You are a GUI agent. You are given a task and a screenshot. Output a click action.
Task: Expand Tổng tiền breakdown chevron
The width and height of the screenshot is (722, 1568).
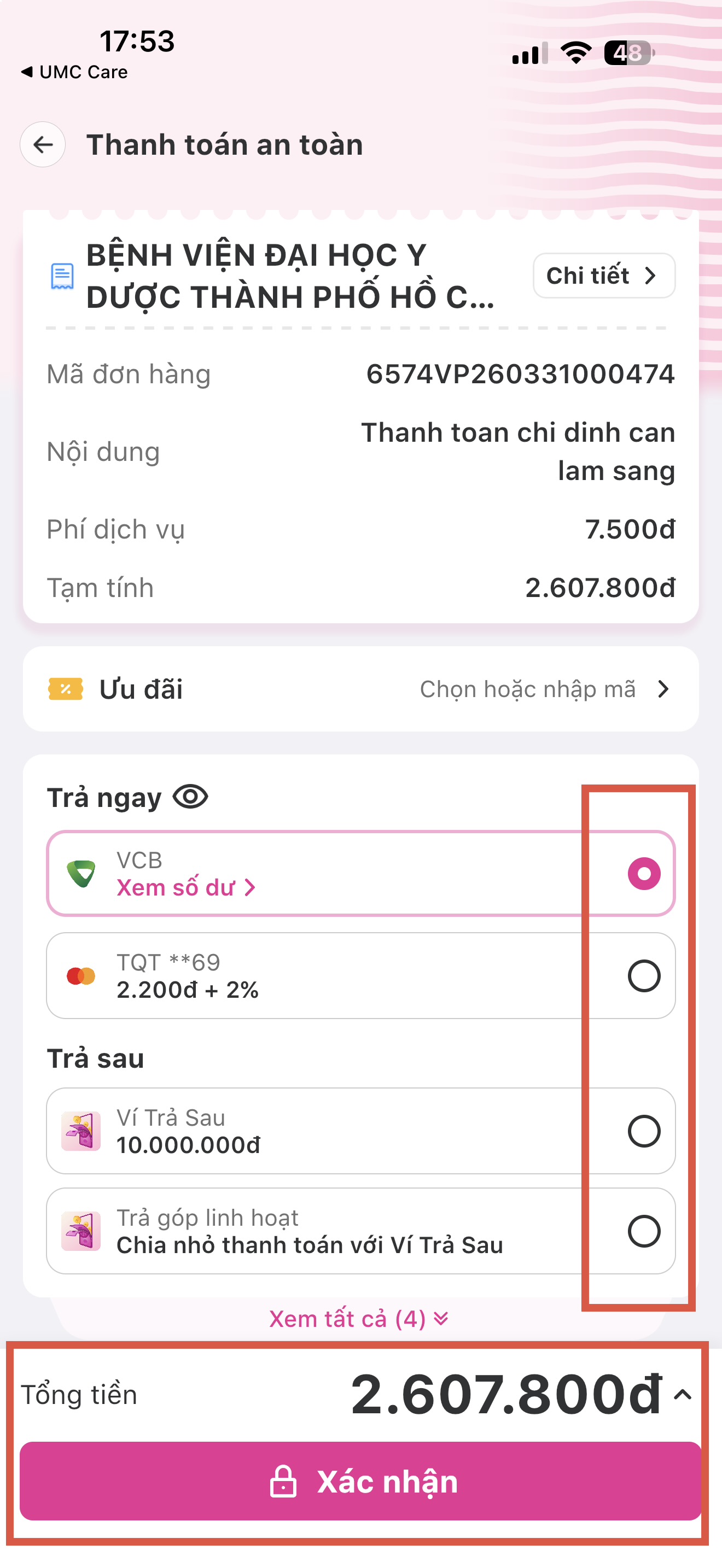coord(683,1395)
